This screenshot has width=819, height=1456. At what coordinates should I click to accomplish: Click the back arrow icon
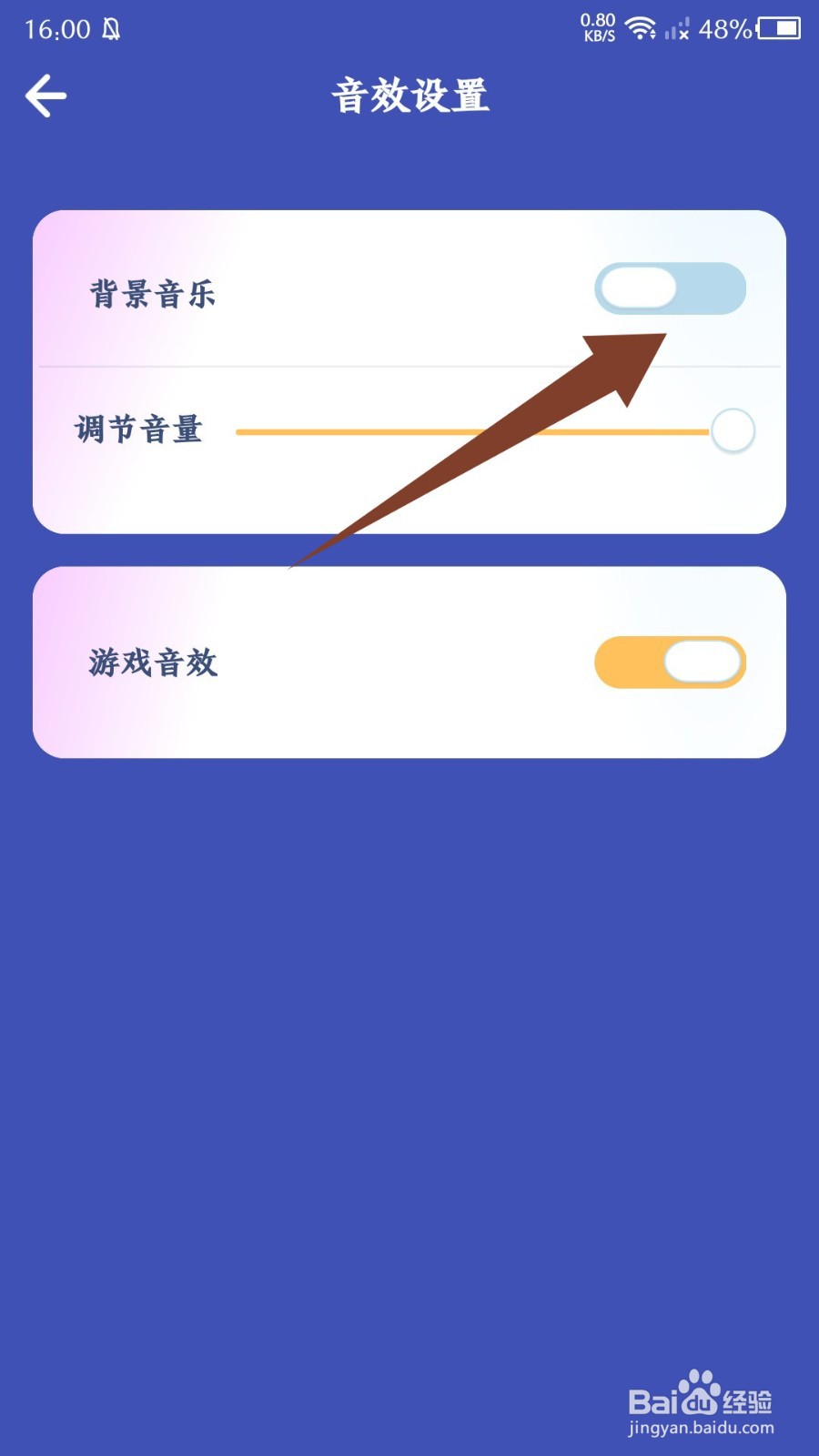[x=45, y=95]
